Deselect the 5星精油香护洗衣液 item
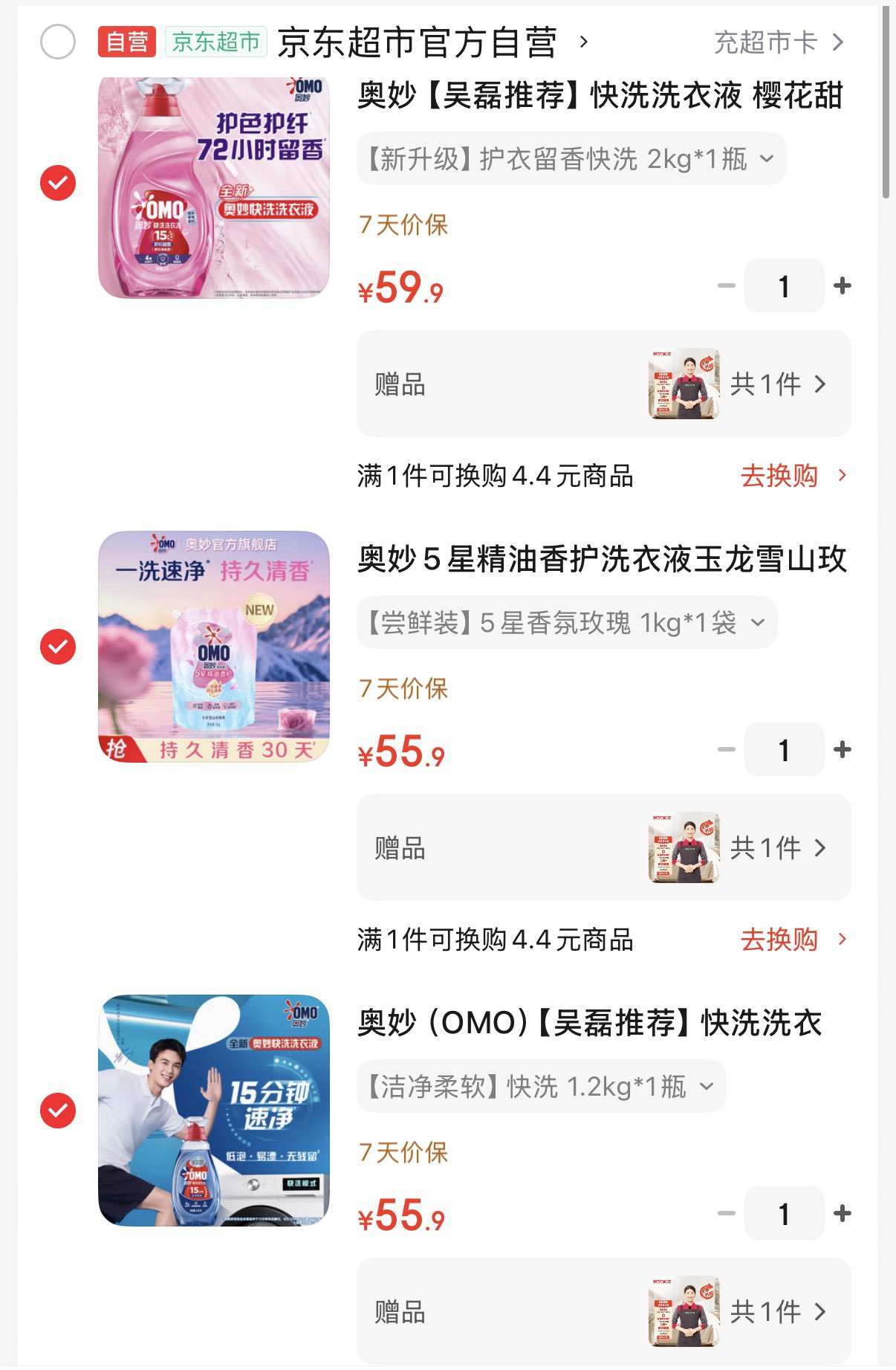 58,647
